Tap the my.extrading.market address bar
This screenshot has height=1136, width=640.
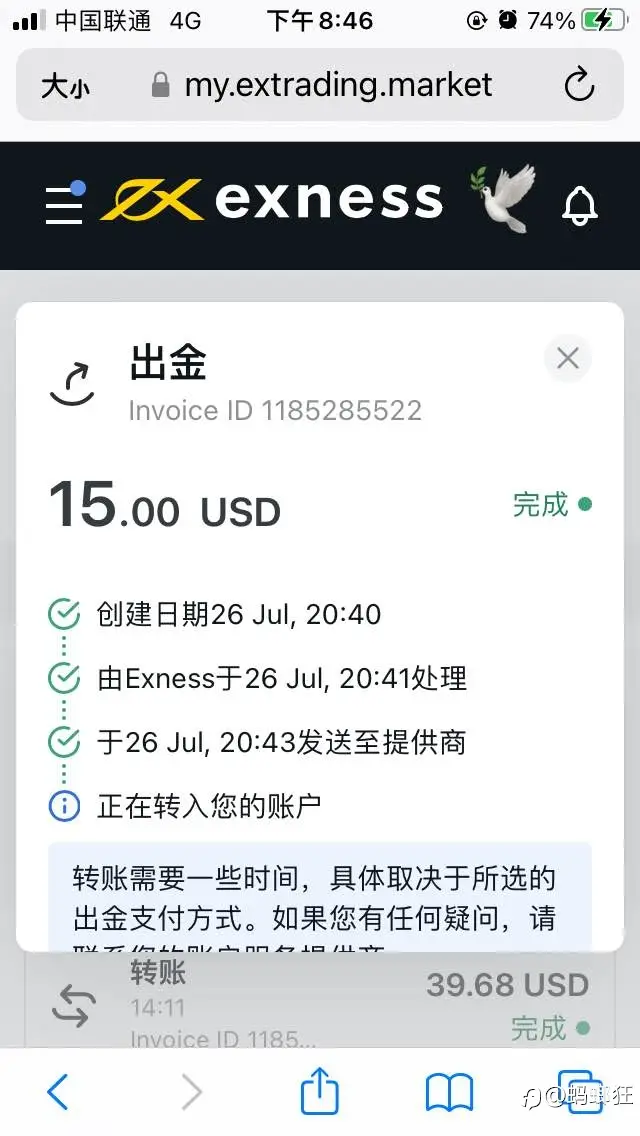320,85
